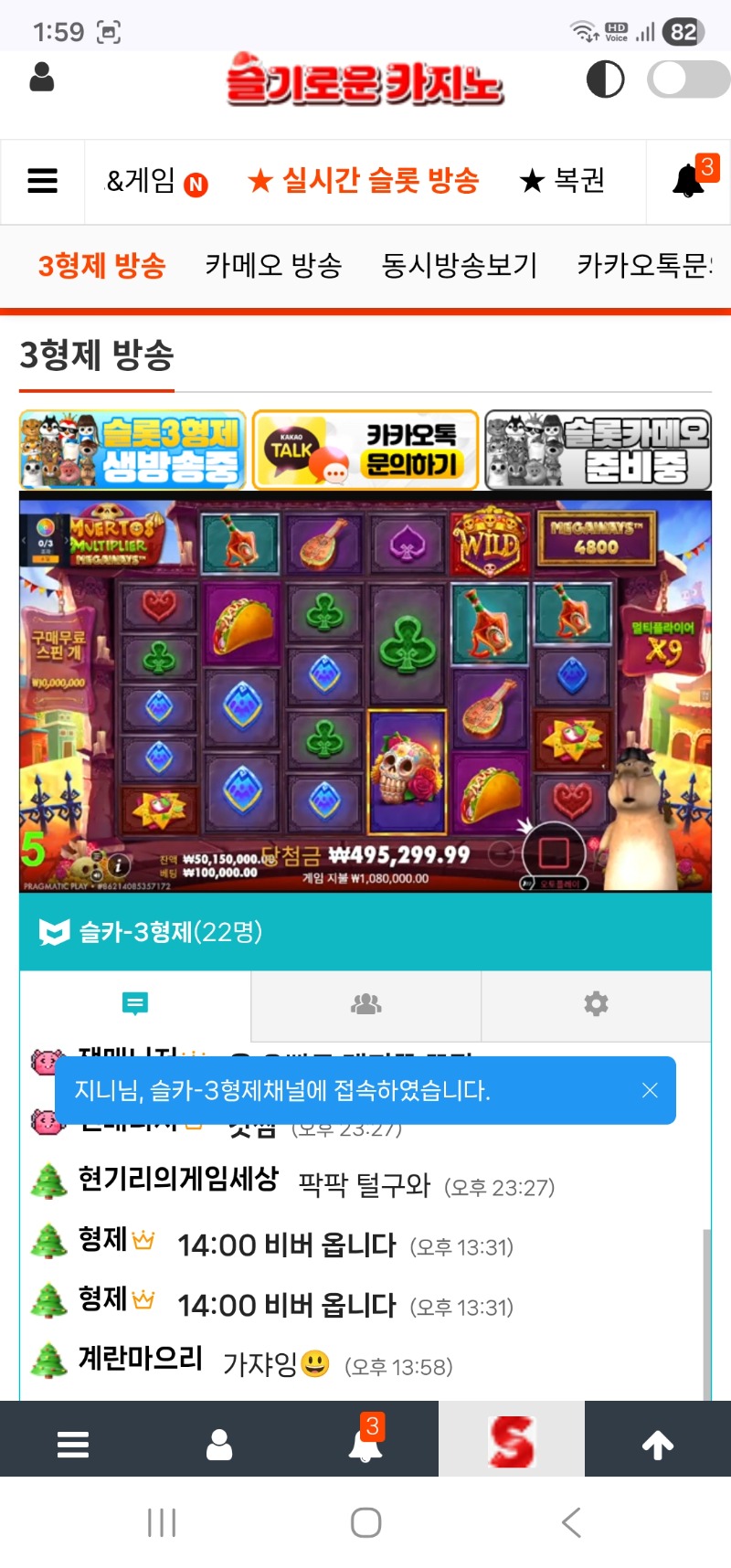Image resolution: width=731 pixels, height=1568 pixels.
Task: Jump to top with the arrow button
Action: coord(658,1445)
